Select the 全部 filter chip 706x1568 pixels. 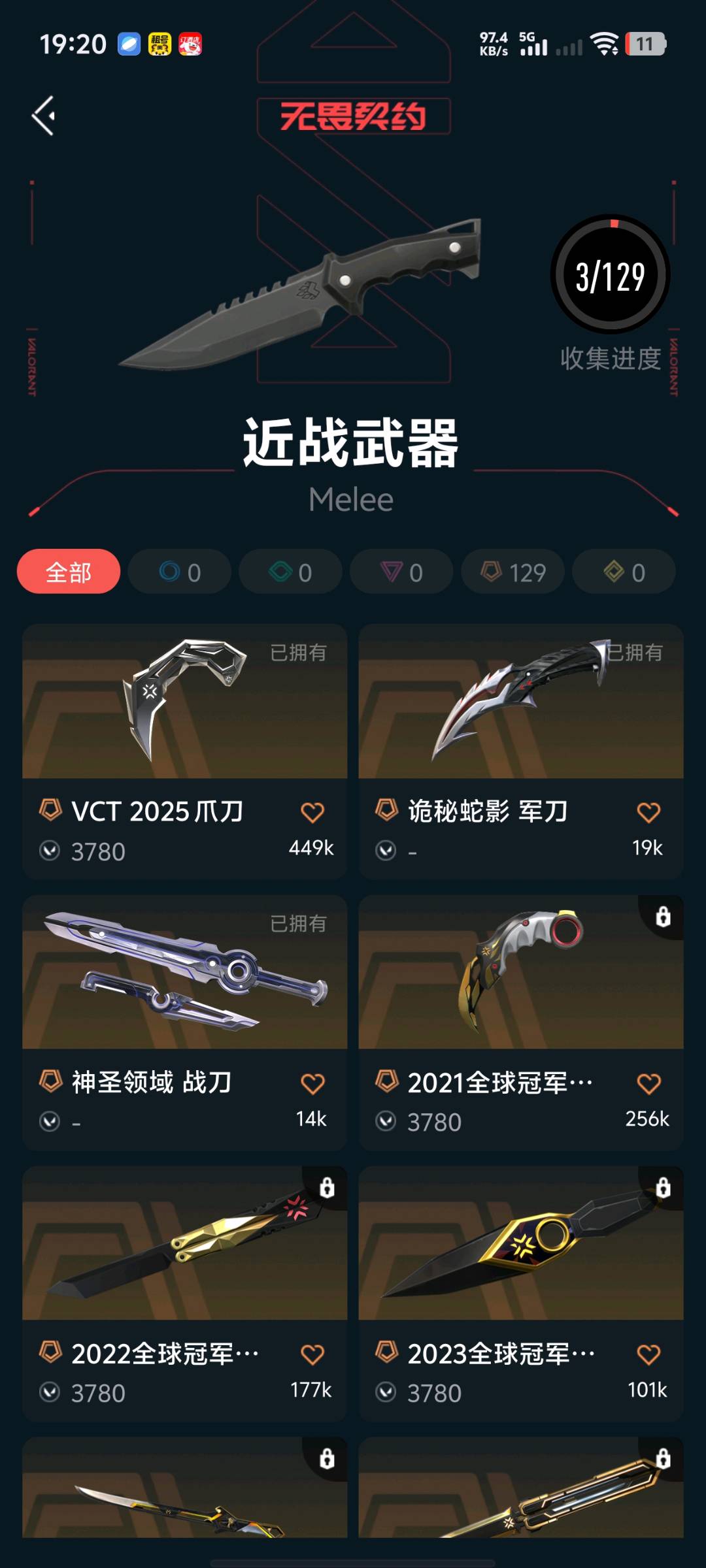click(69, 572)
